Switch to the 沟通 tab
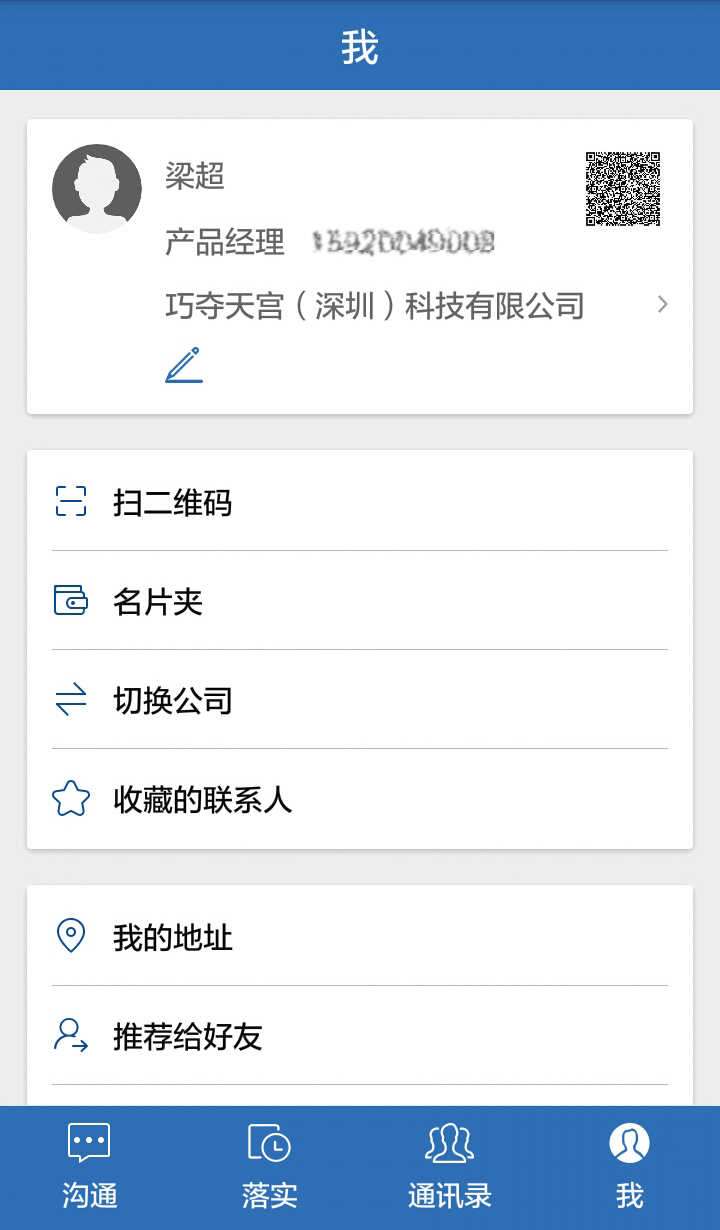 [90, 1167]
